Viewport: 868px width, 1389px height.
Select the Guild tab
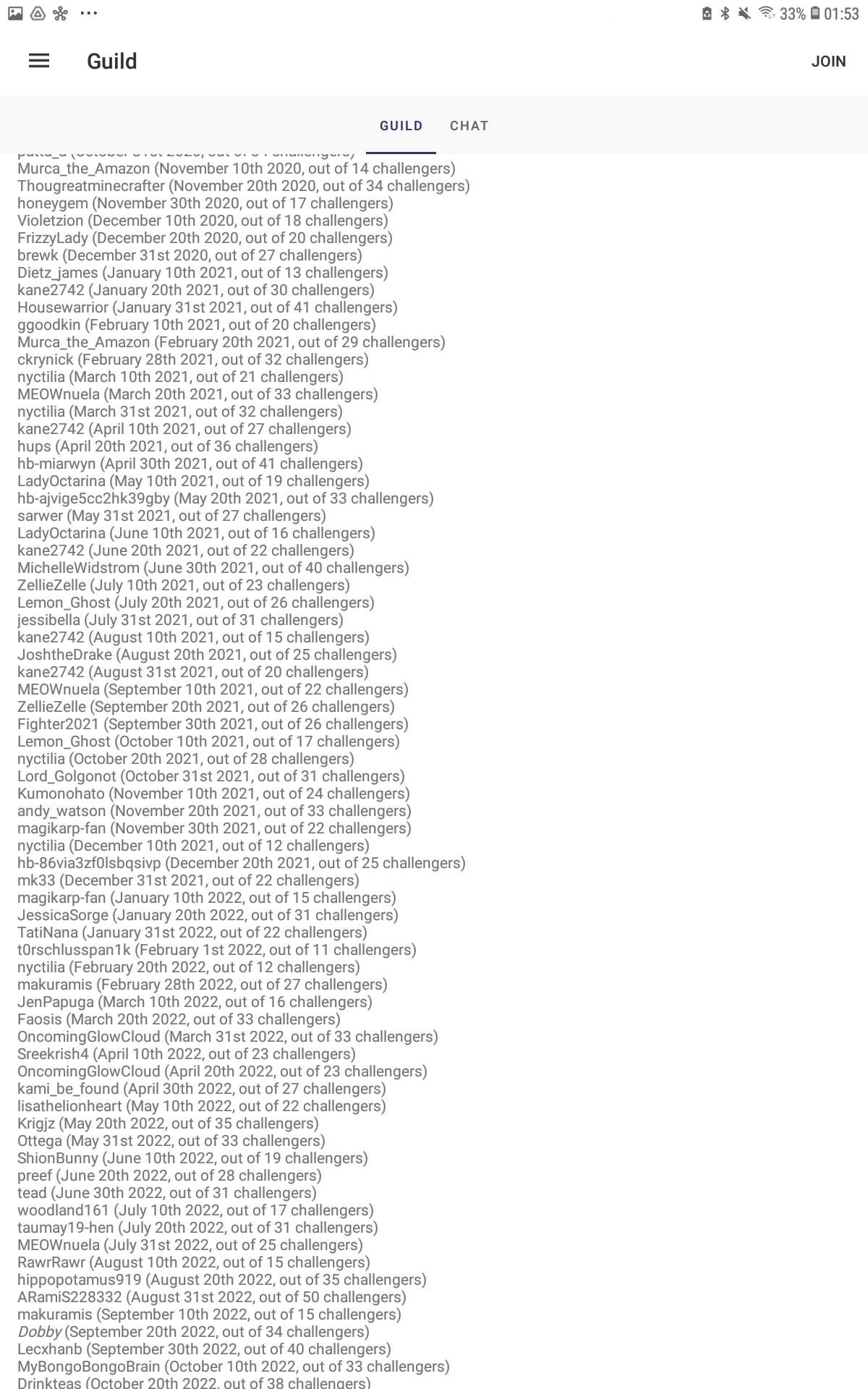coord(401,126)
